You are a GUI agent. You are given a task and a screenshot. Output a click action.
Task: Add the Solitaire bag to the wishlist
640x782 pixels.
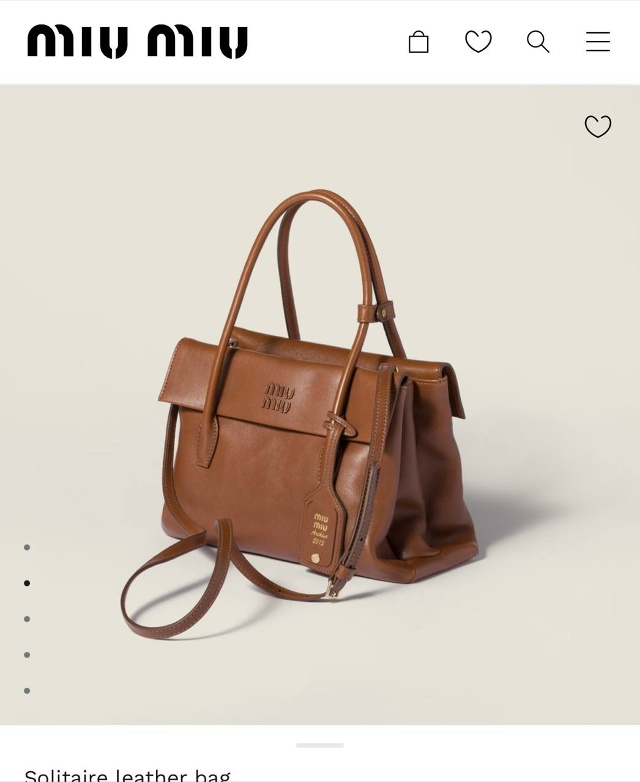click(x=598, y=126)
